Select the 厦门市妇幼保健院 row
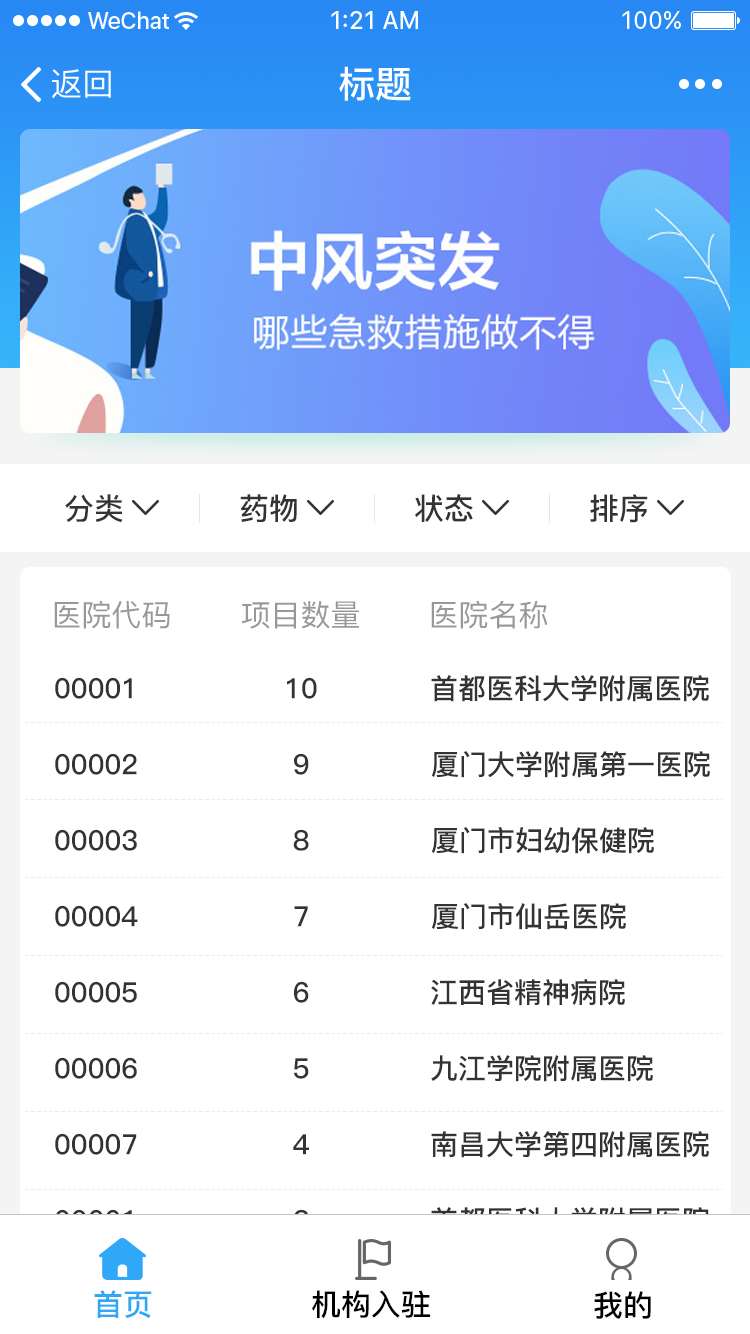 click(x=374, y=840)
